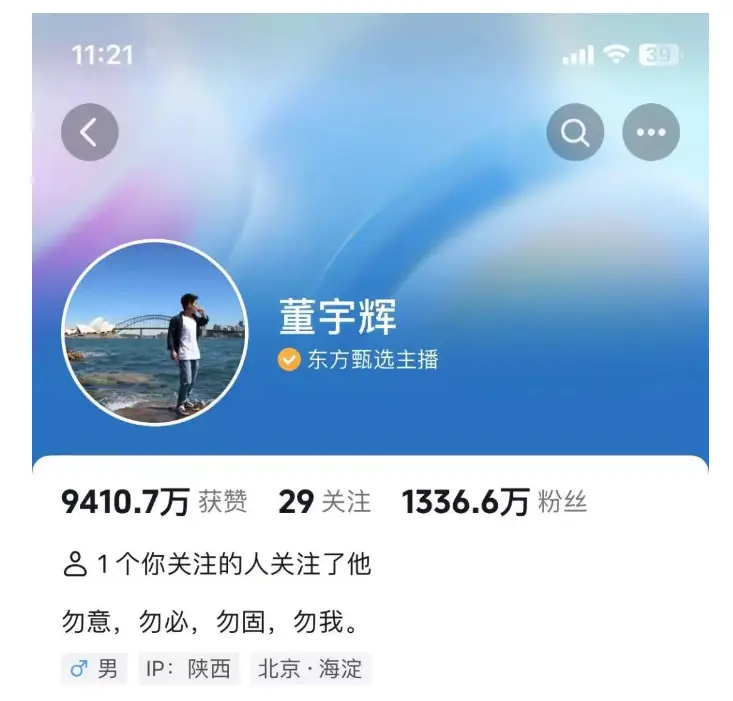Screen dimensions: 733x701
Task: Show the 9410.7万 获赞 likes details
Action: point(154,502)
